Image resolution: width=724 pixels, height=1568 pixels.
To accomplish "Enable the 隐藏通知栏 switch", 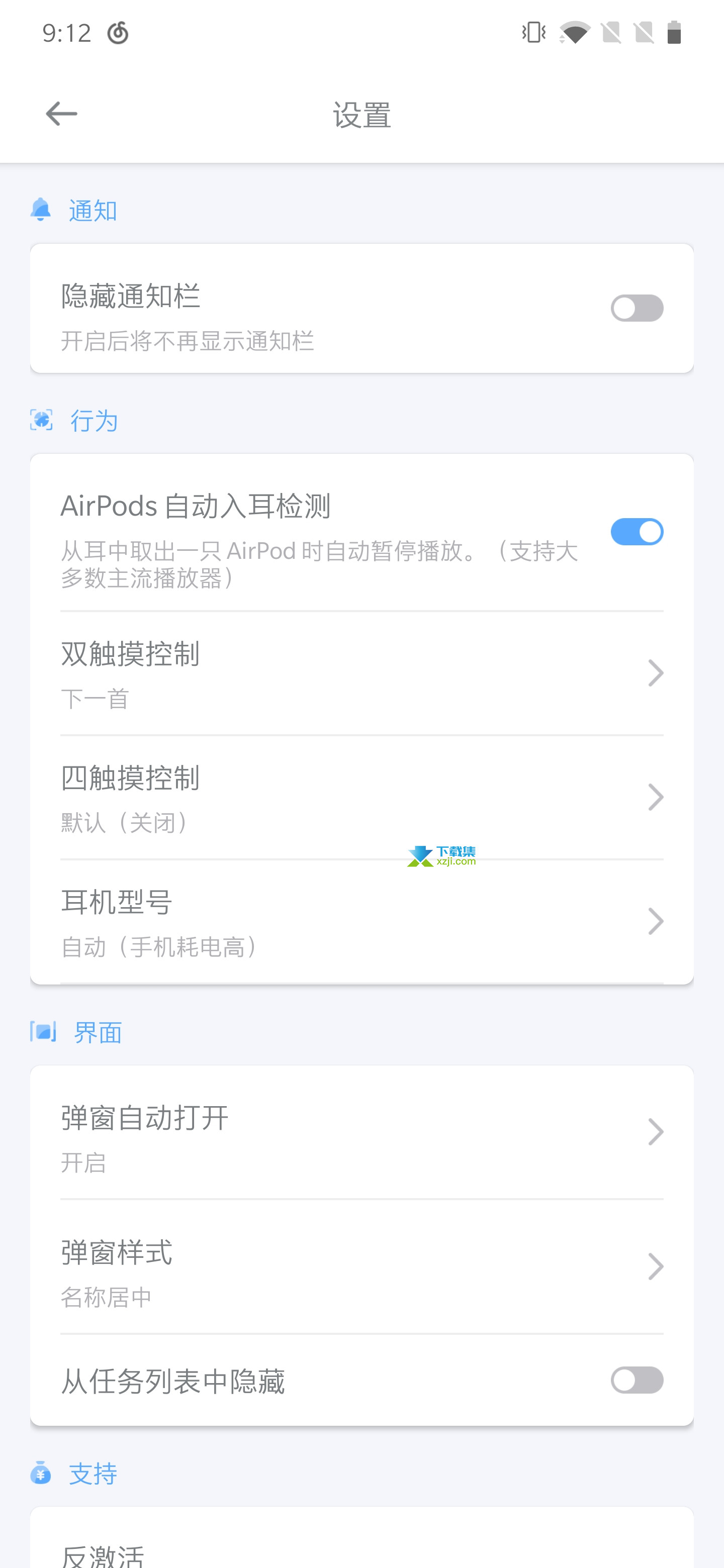I will 637,308.
